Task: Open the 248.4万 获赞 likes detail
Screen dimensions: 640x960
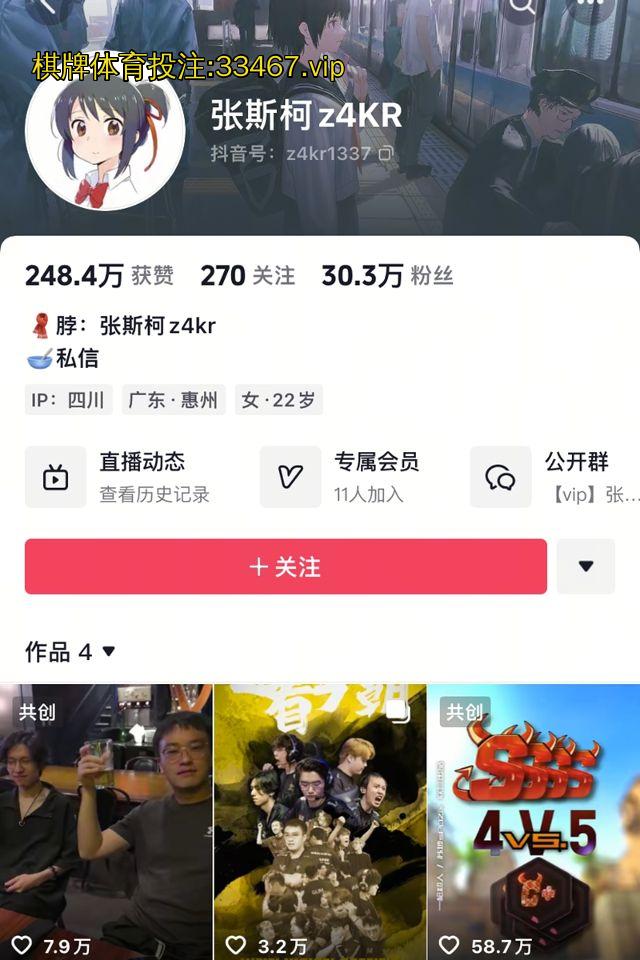Action: pos(99,276)
